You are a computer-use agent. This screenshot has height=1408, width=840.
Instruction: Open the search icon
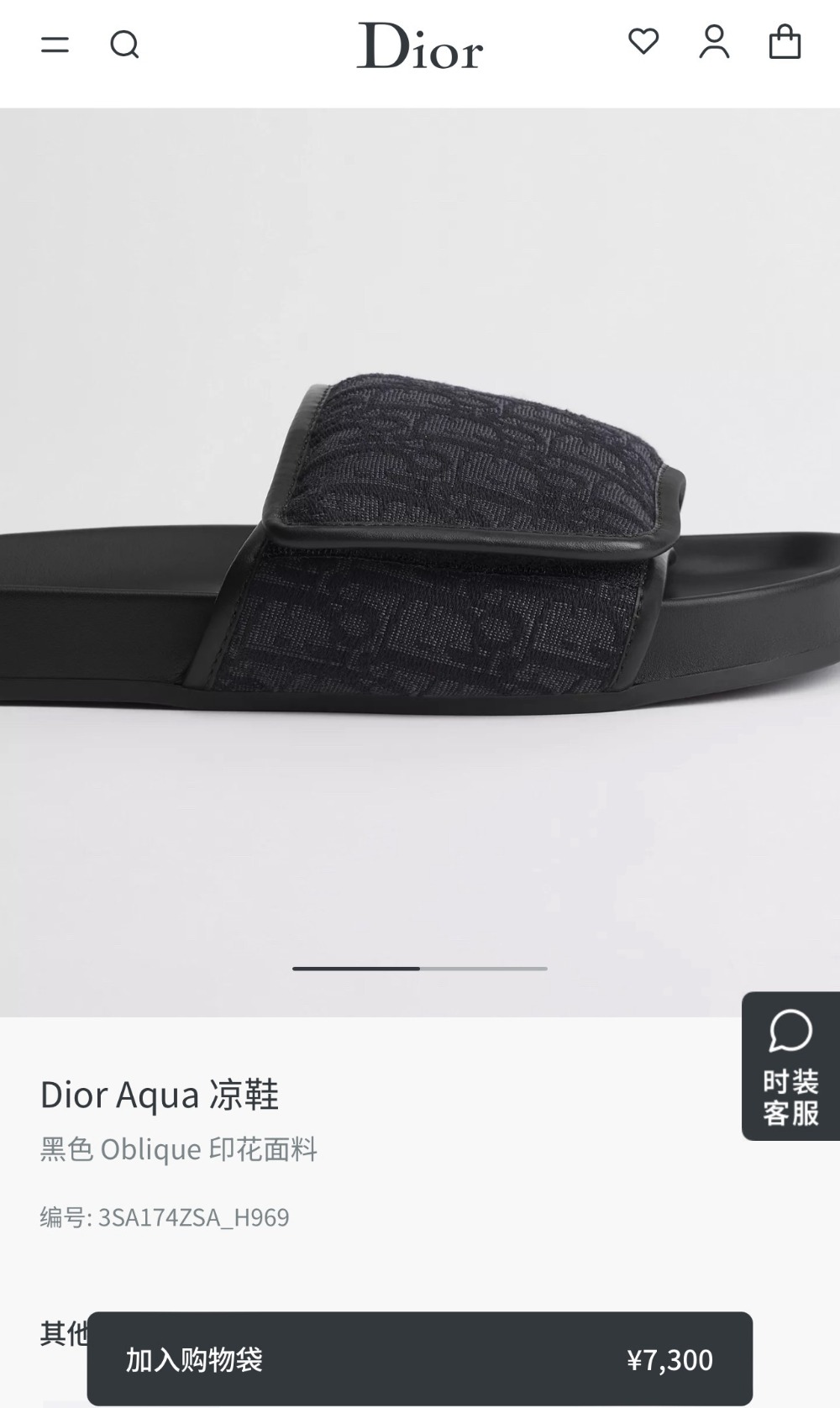point(124,45)
